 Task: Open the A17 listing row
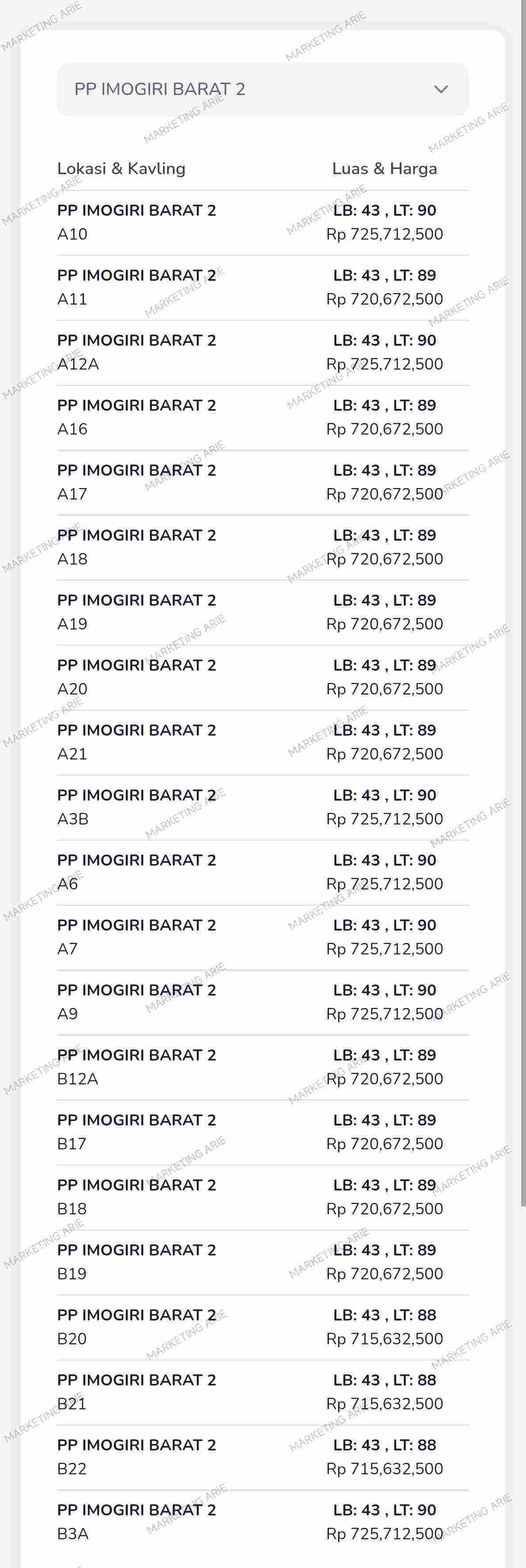point(262,482)
